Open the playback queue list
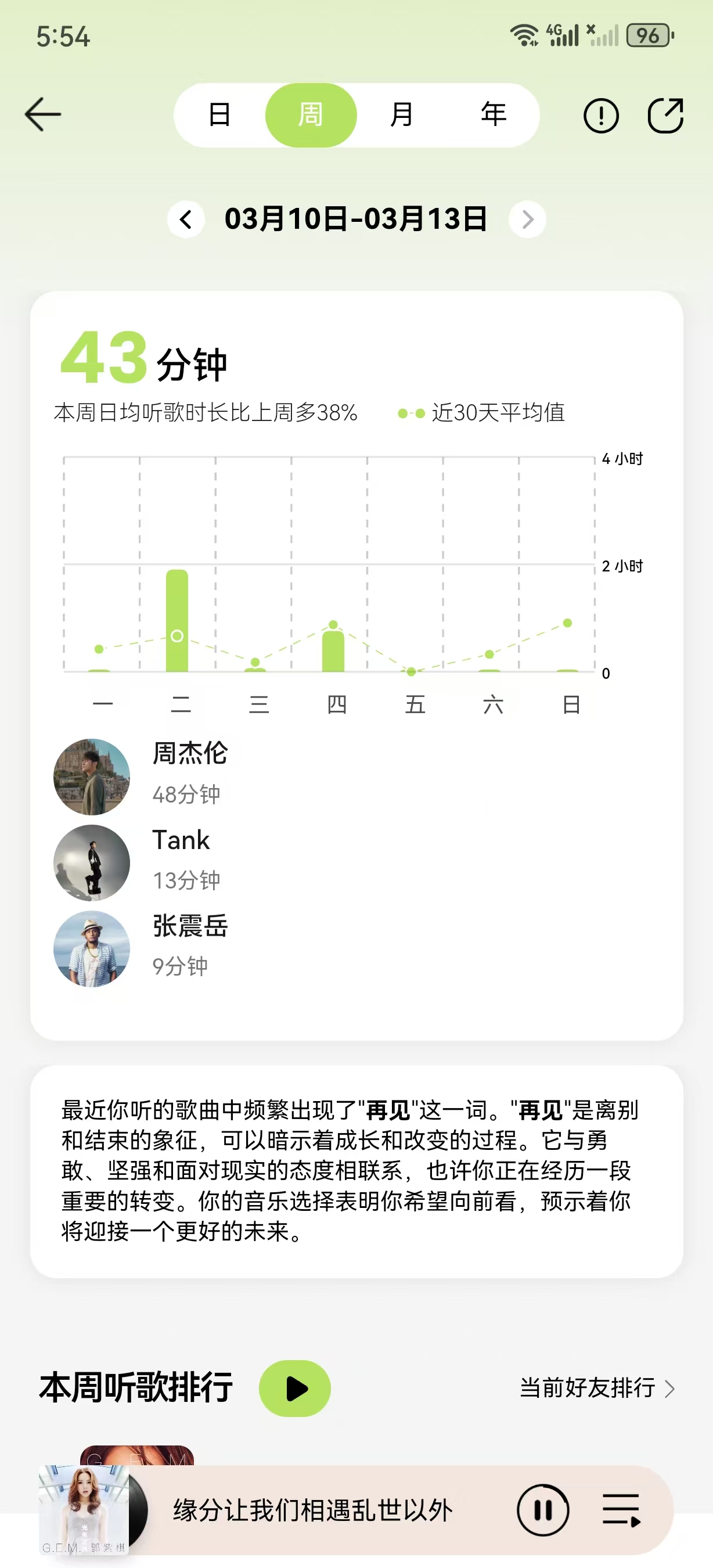Viewport: 713px width, 1568px height. pos(621,1510)
